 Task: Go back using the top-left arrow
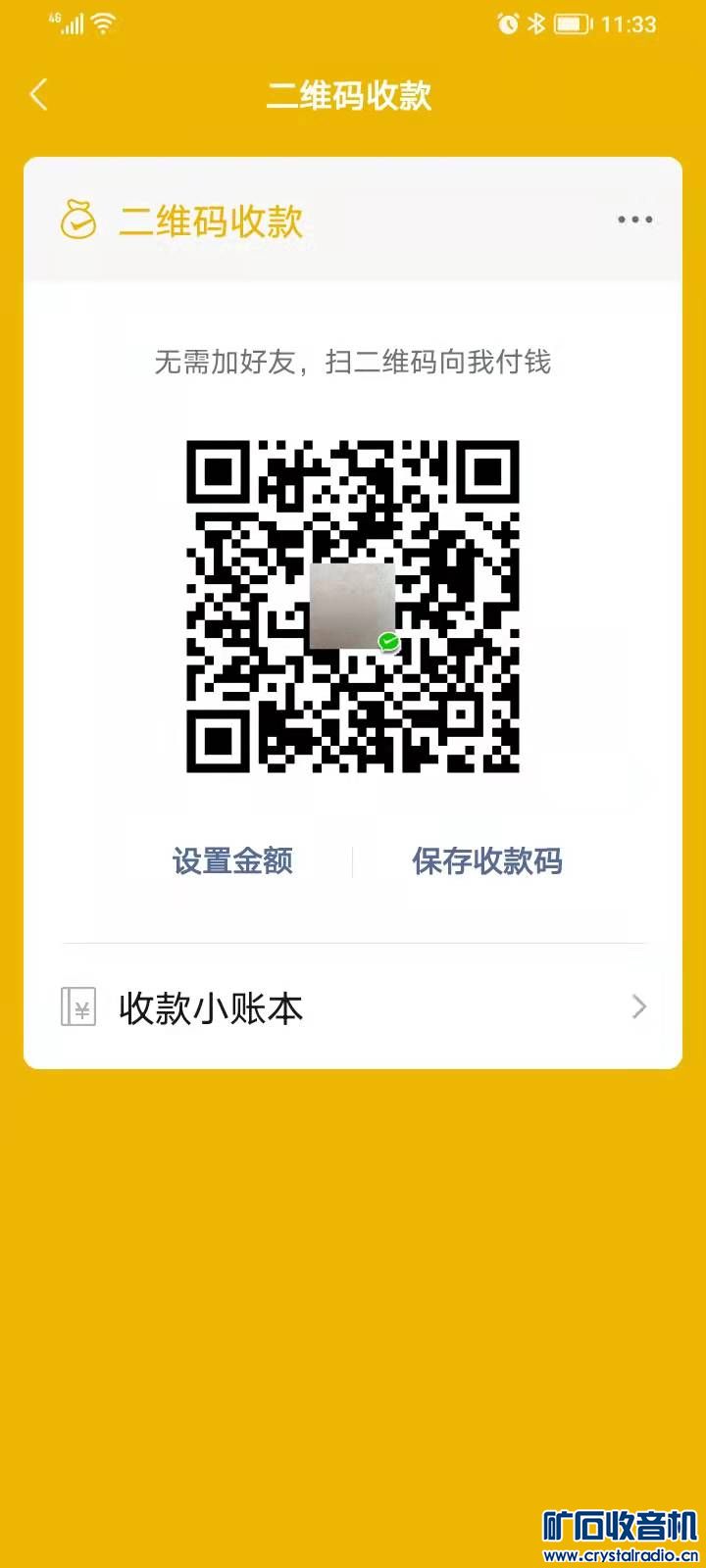click(x=39, y=95)
